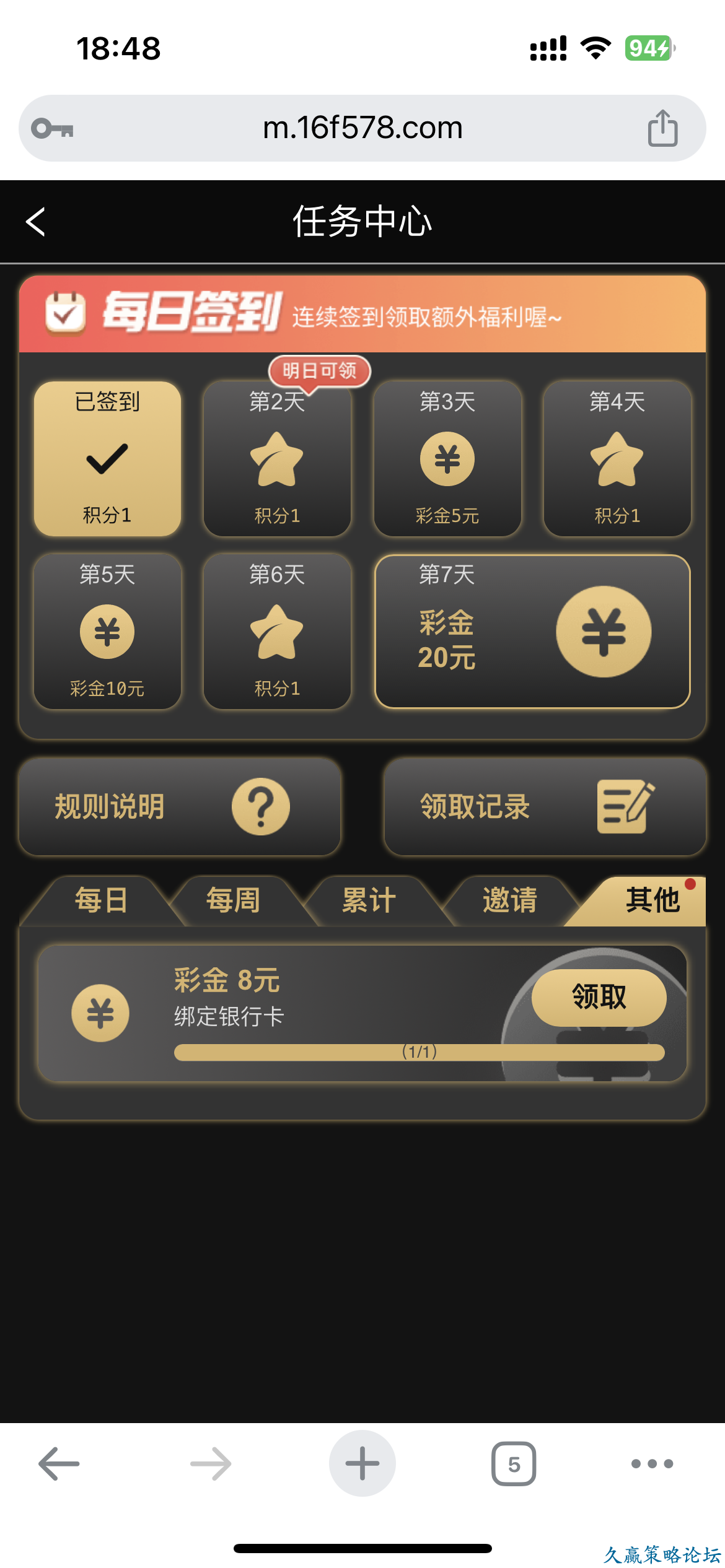This screenshot has height=1568, width=725.
Task: Tap the browser back arrow
Action: click(x=59, y=1464)
